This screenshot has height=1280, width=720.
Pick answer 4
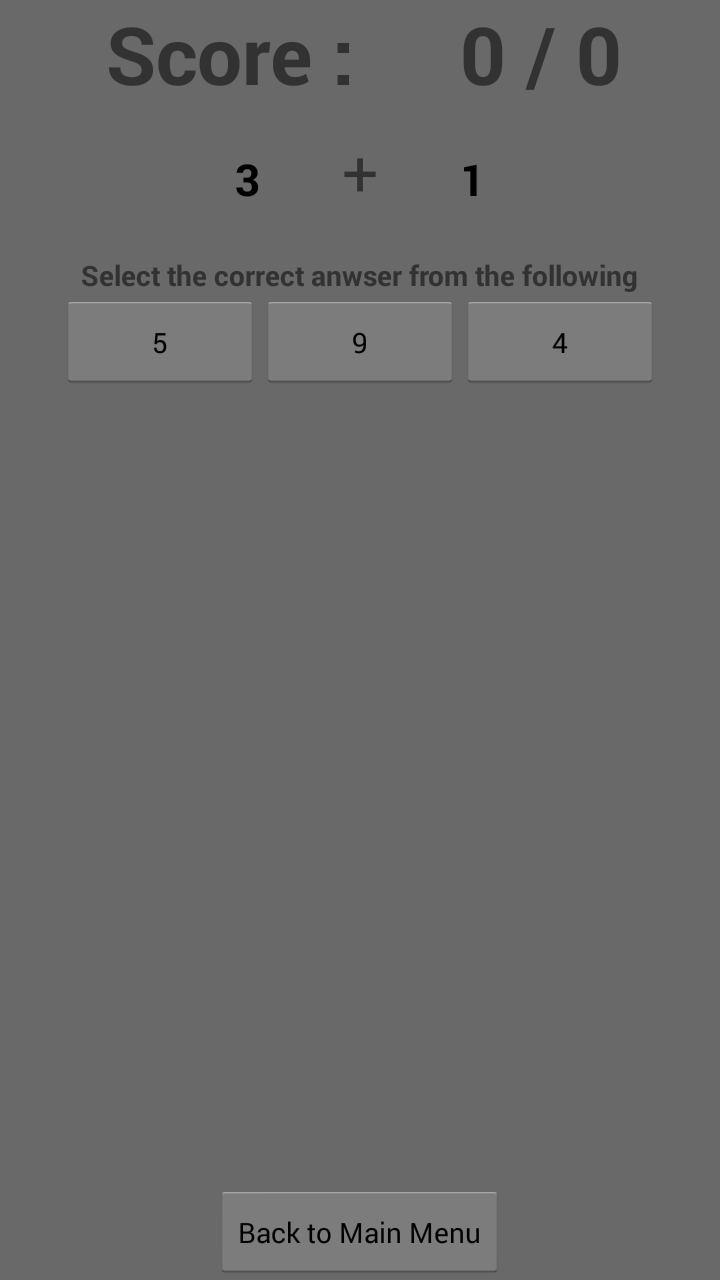click(x=560, y=342)
